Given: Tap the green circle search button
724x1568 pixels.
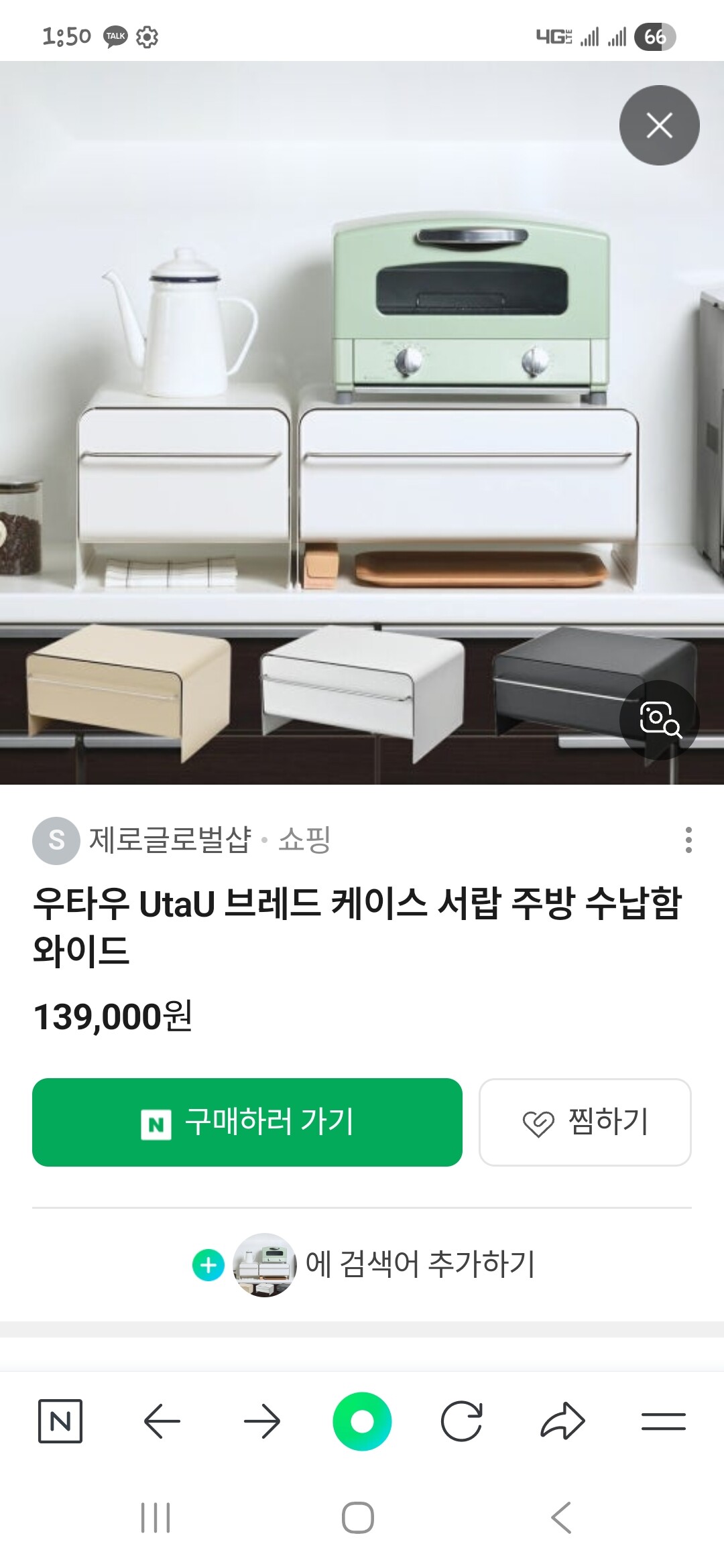Looking at the screenshot, I should click(362, 1421).
